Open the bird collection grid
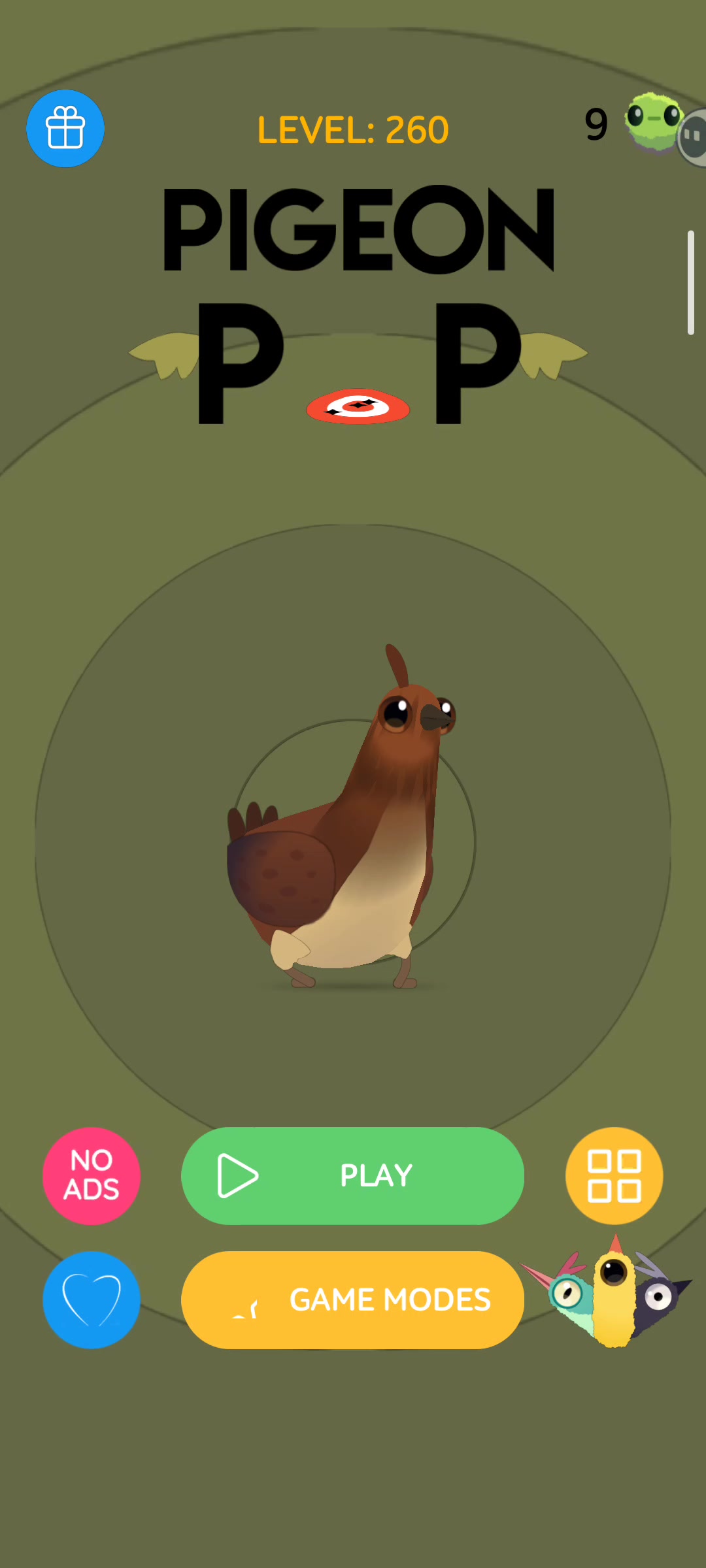 pos(614,1175)
